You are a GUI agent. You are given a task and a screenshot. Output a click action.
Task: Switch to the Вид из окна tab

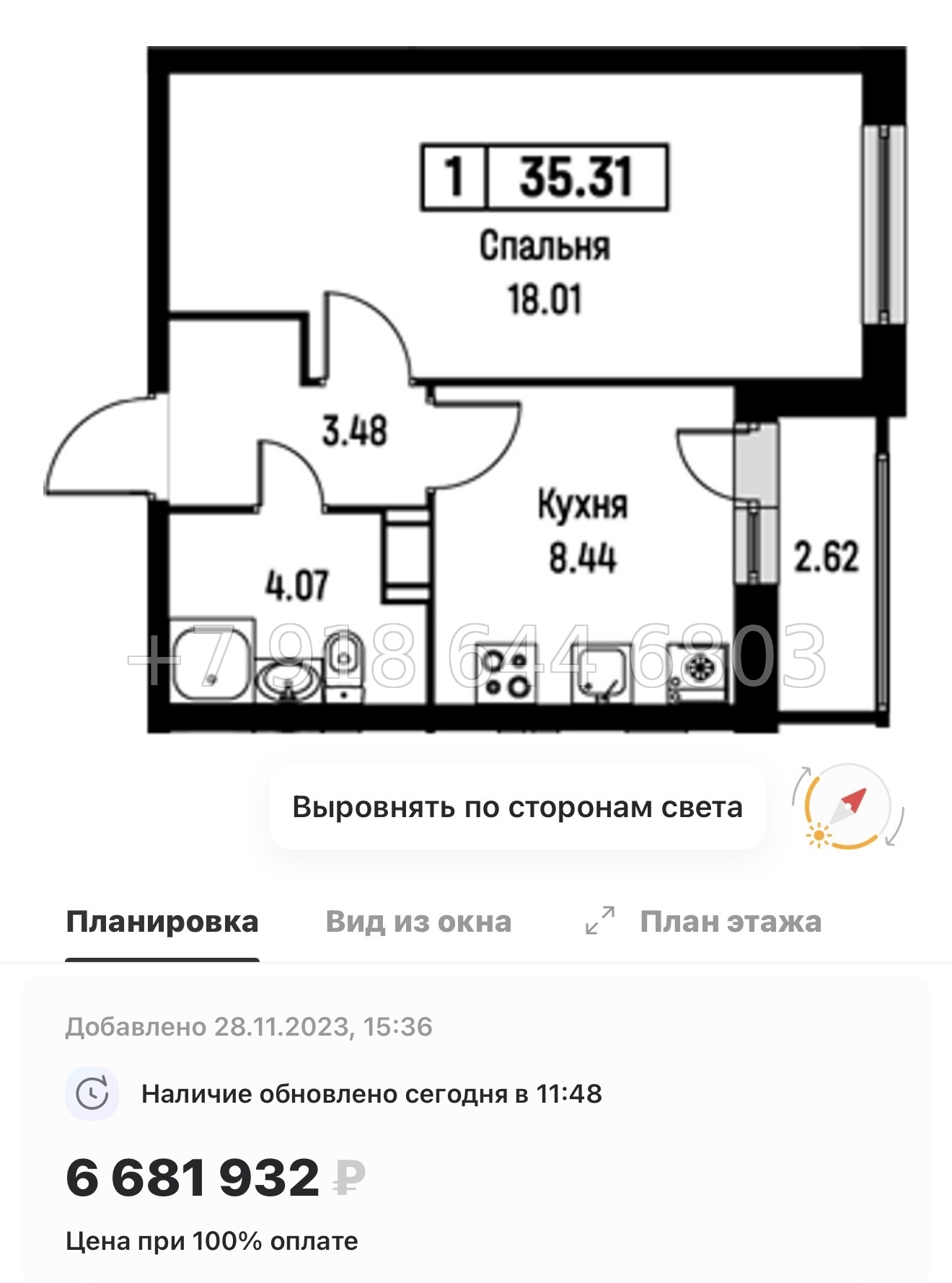pyautogui.click(x=418, y=920)
